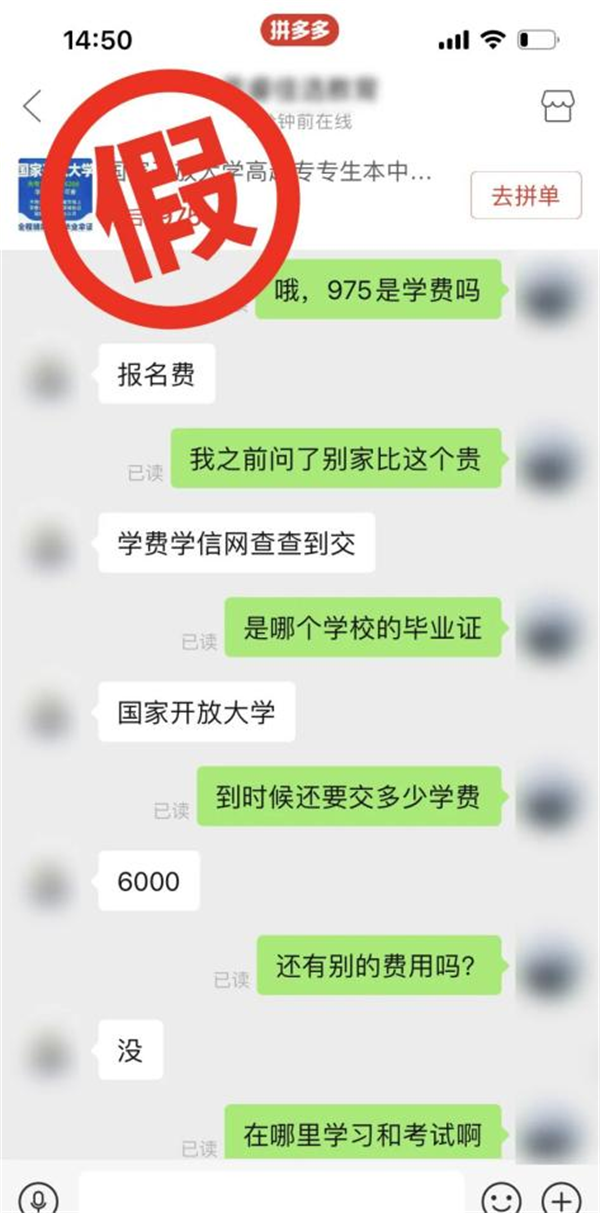Tap the 去拼单 button
This screenshot has height=1213, width=600.
pos(525,195)
